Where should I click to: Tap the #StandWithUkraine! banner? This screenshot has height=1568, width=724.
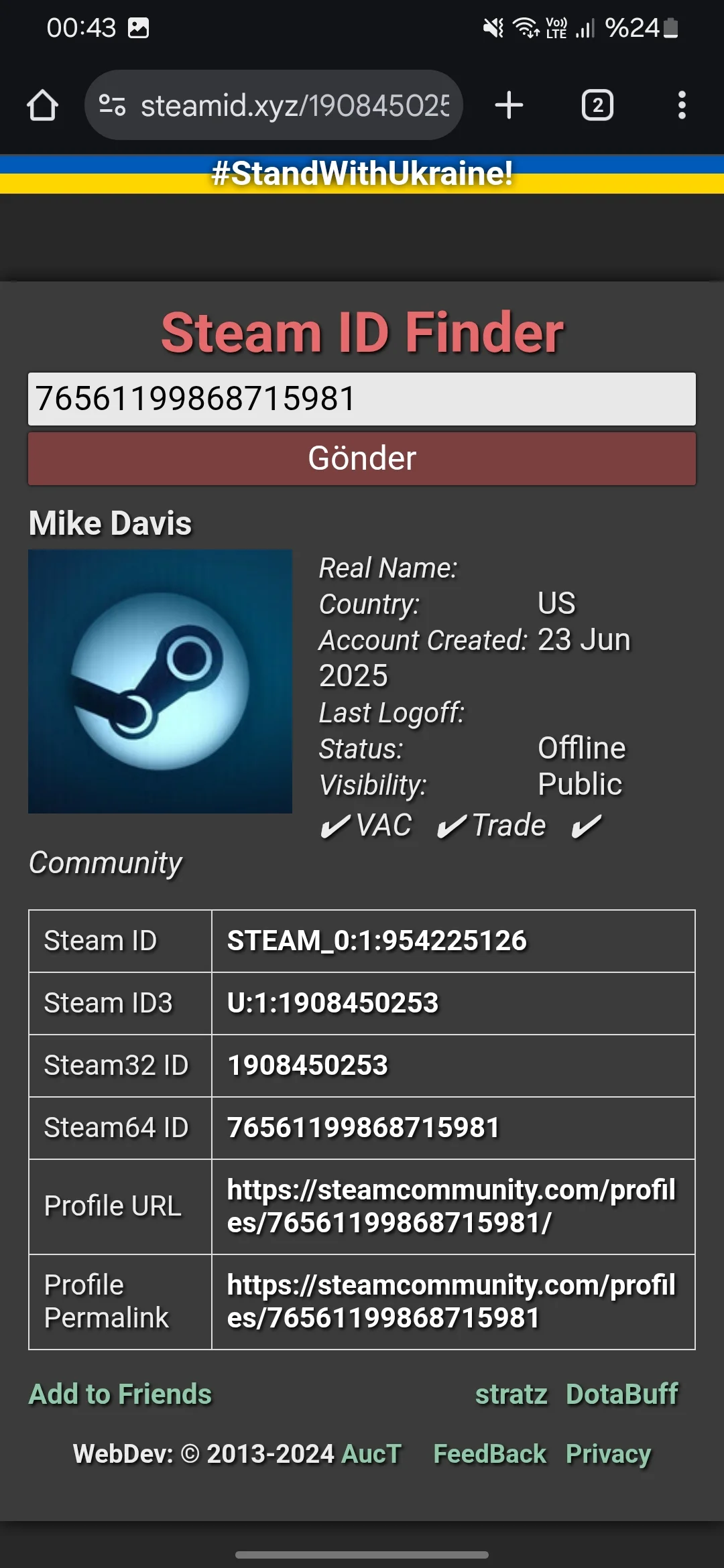362,174
